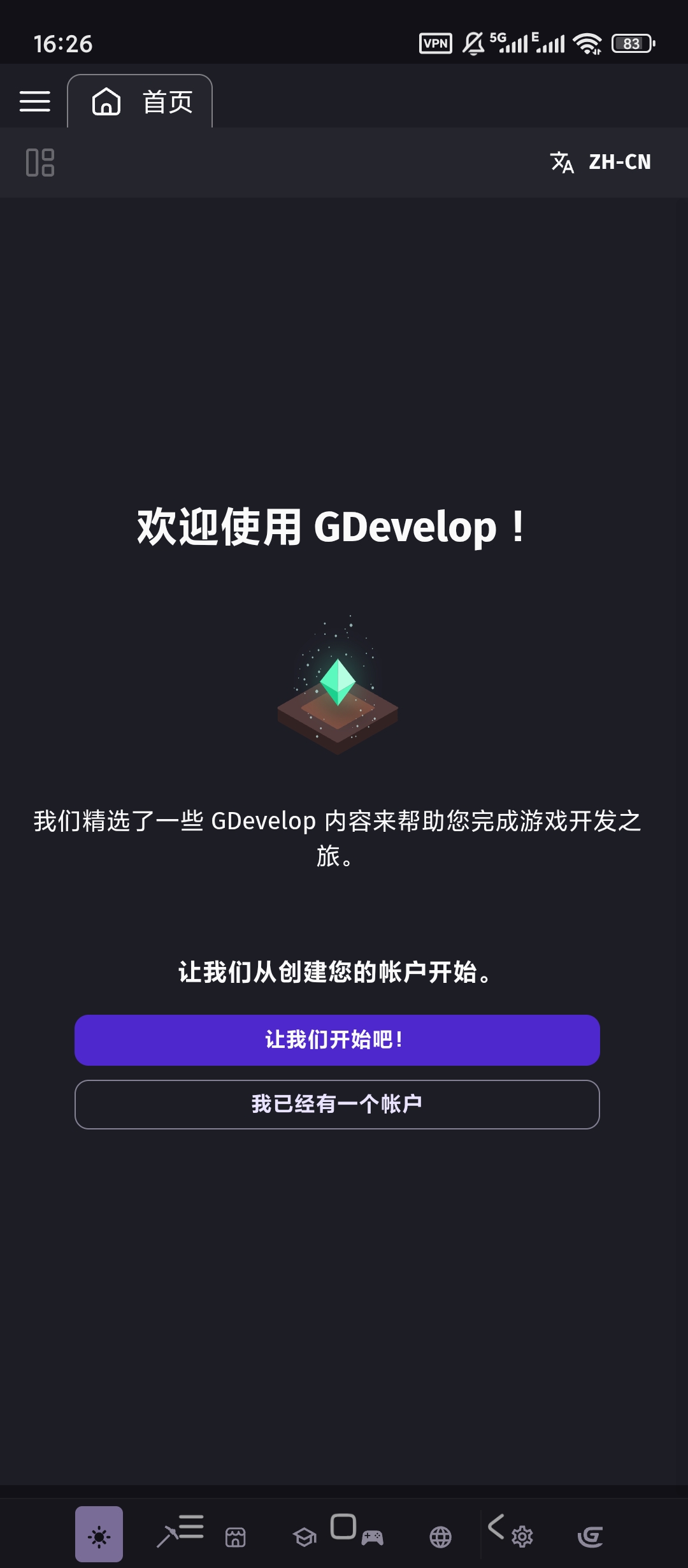Open the Play gamepad tab

373,1537
